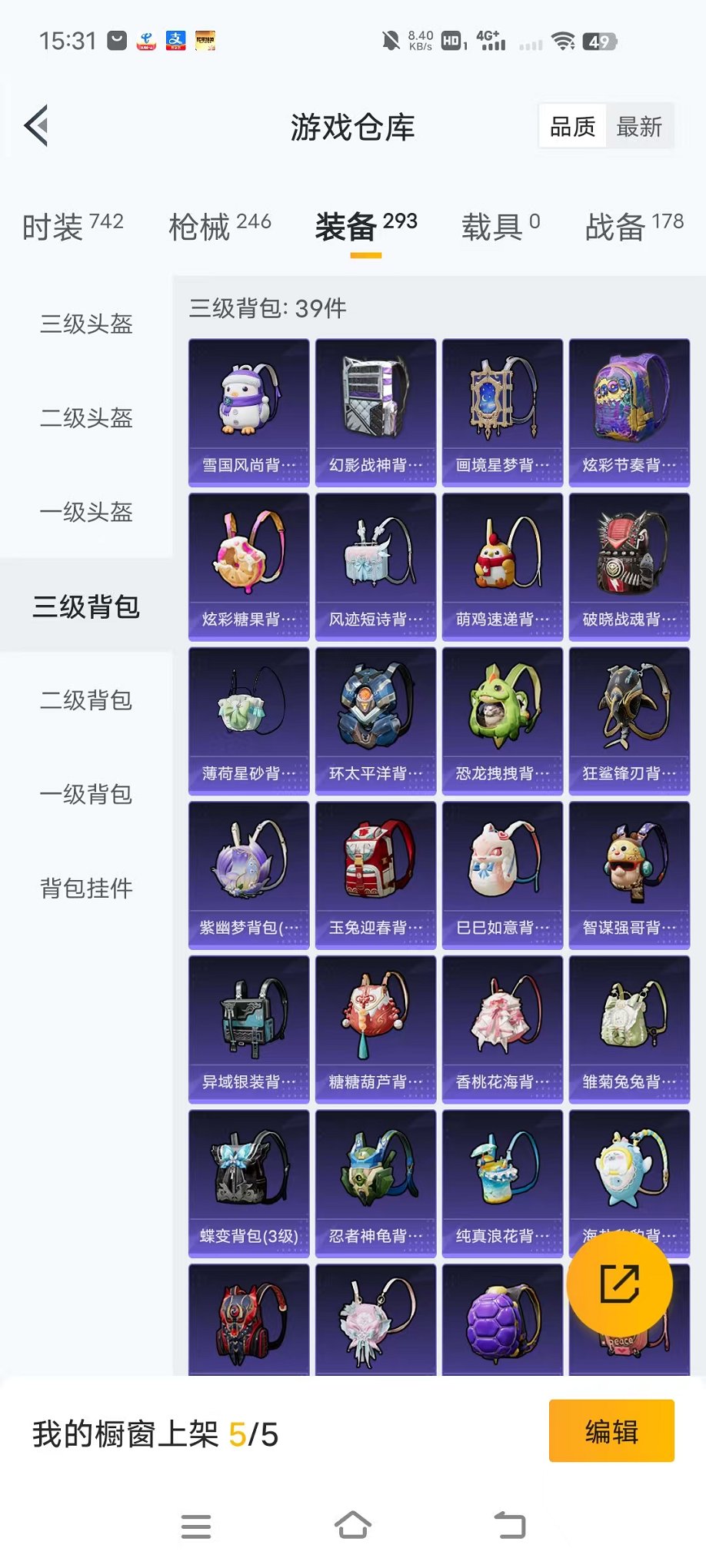Open the 背包挂件 category
The image size is (706, 1568).
[86, 888]
